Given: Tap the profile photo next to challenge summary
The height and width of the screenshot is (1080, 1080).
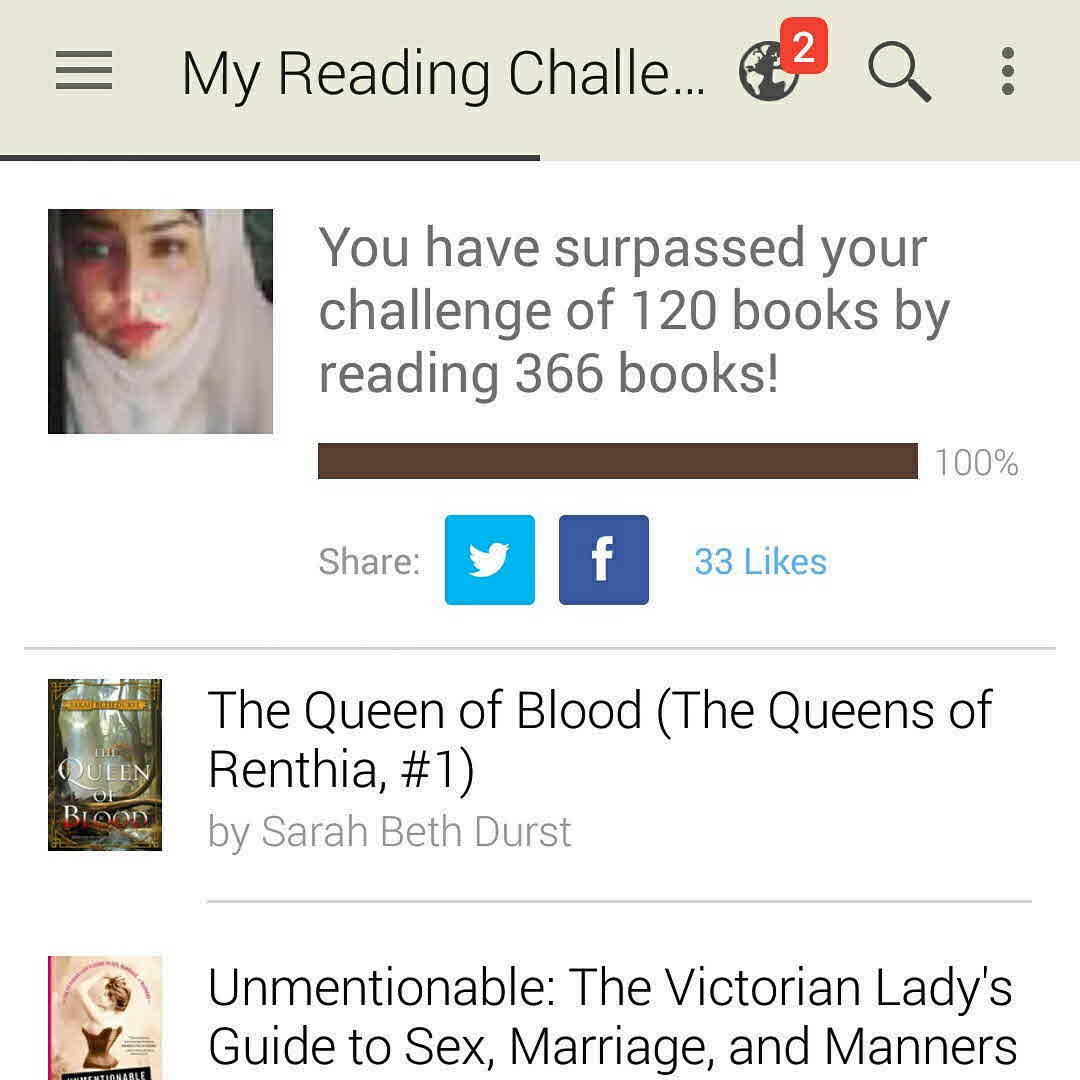Looking at the screenshot, I should (x=160, y=321).
